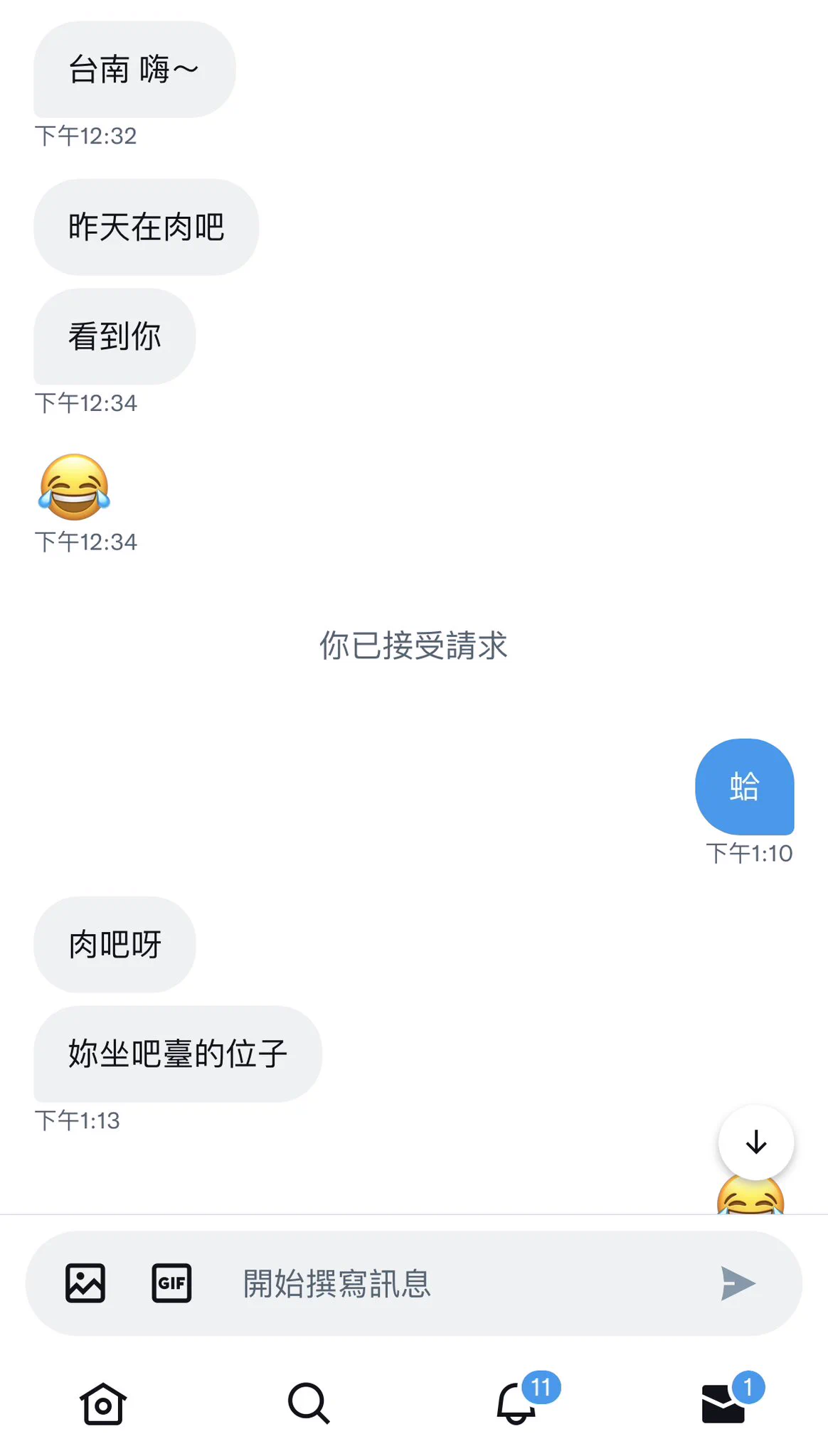
Task: Send the message with the arrow icon
Action: coord(738,1283)
